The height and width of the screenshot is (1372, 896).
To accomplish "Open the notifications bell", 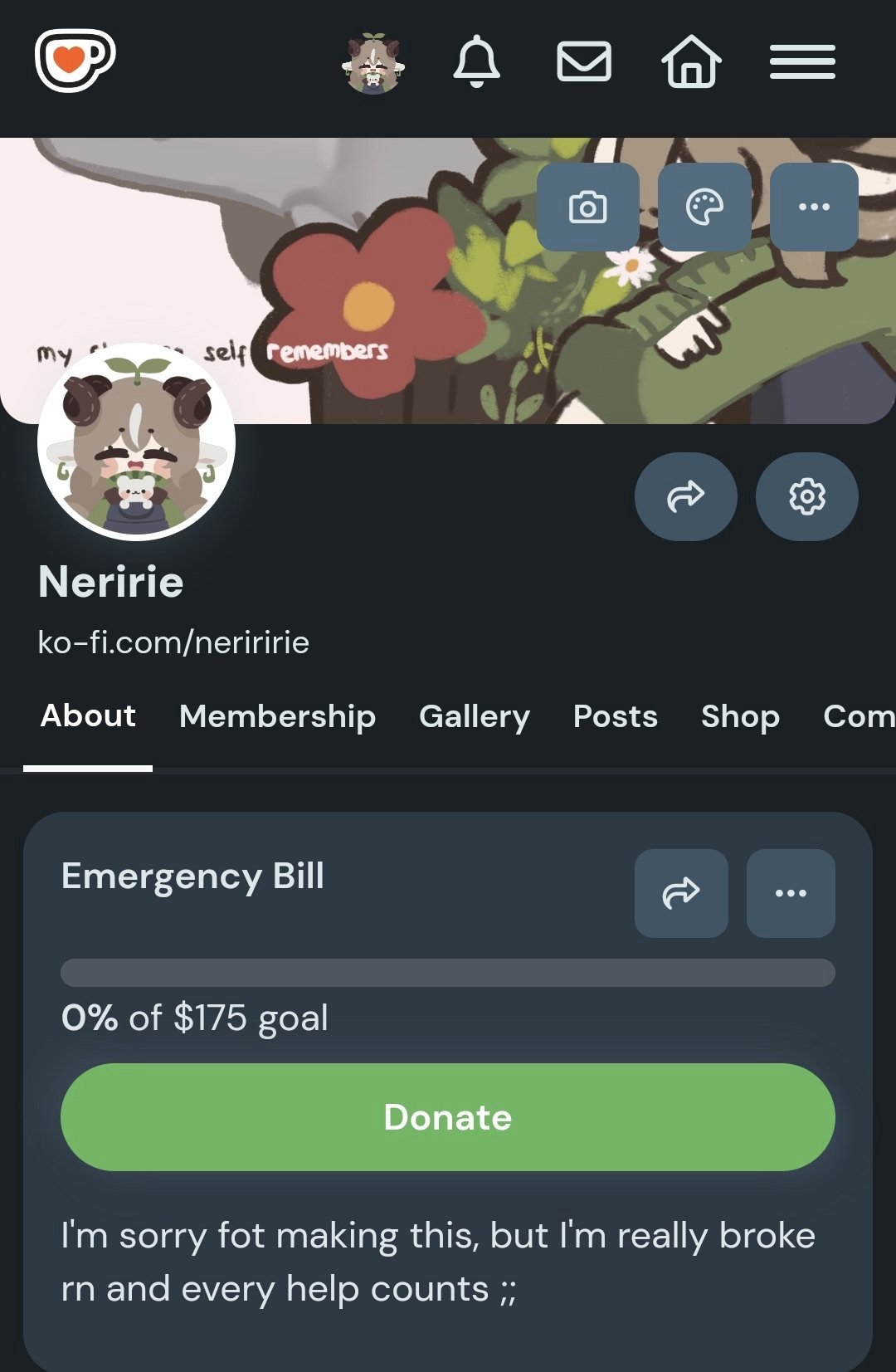I will [x=477, y=61].
